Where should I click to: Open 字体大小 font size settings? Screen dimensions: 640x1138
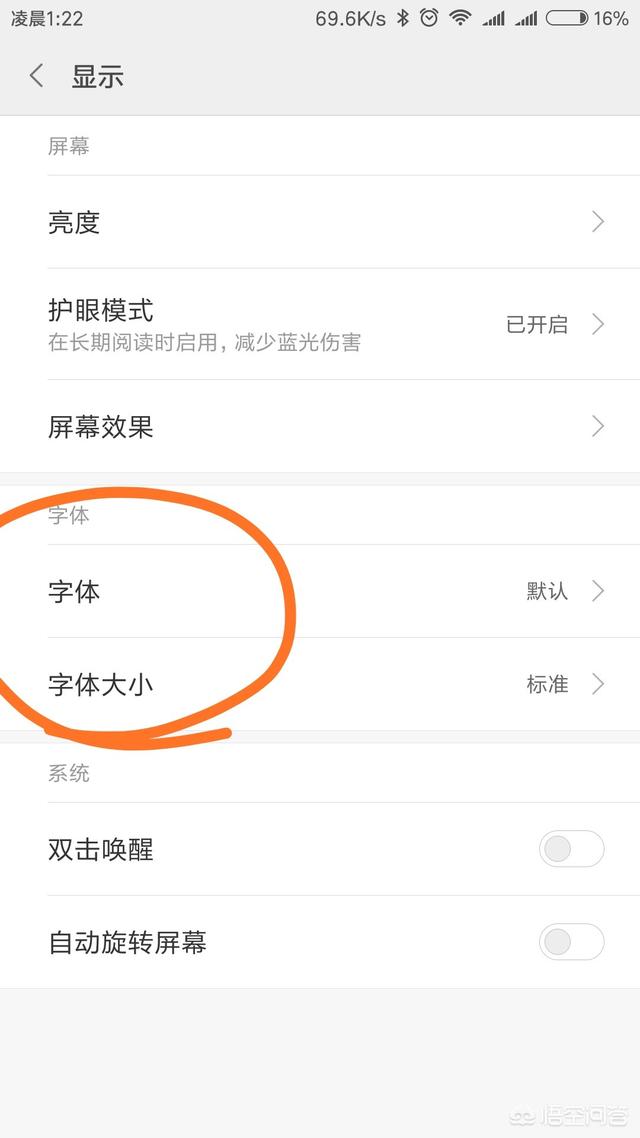pyautogui.click(x=320, y=684)
